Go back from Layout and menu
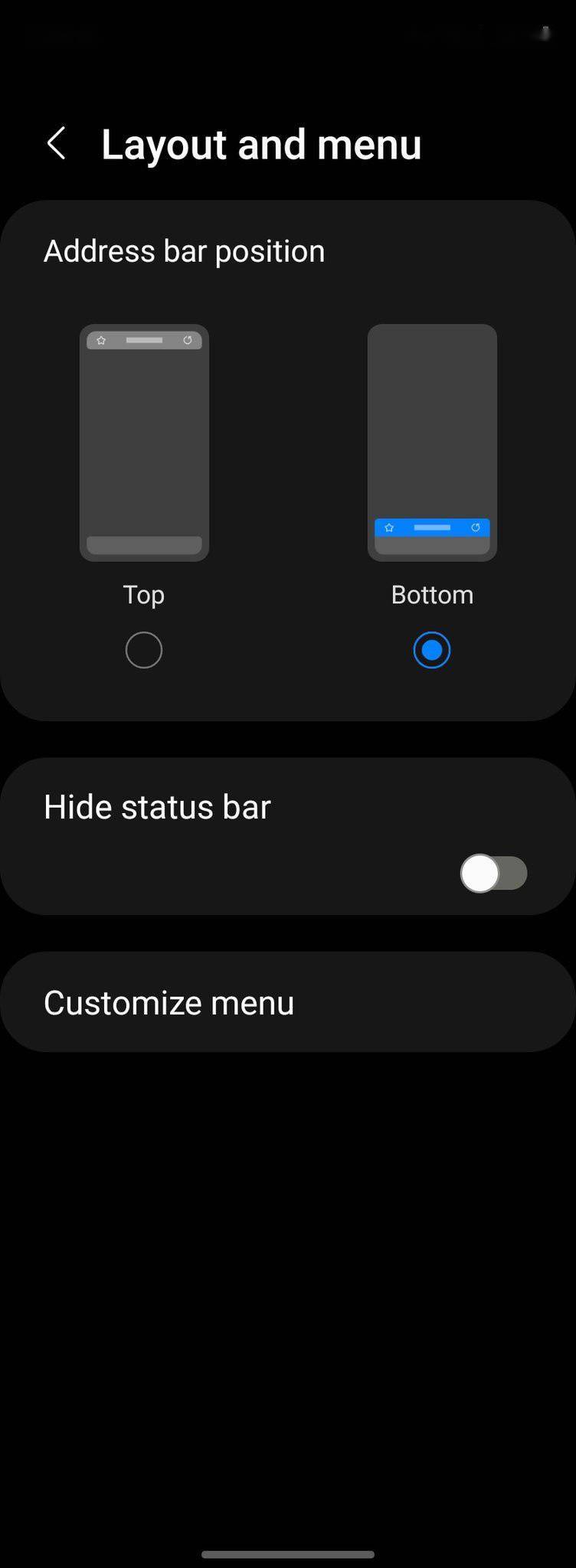This screenshot has width=576, height=1568. coord(57,143)
